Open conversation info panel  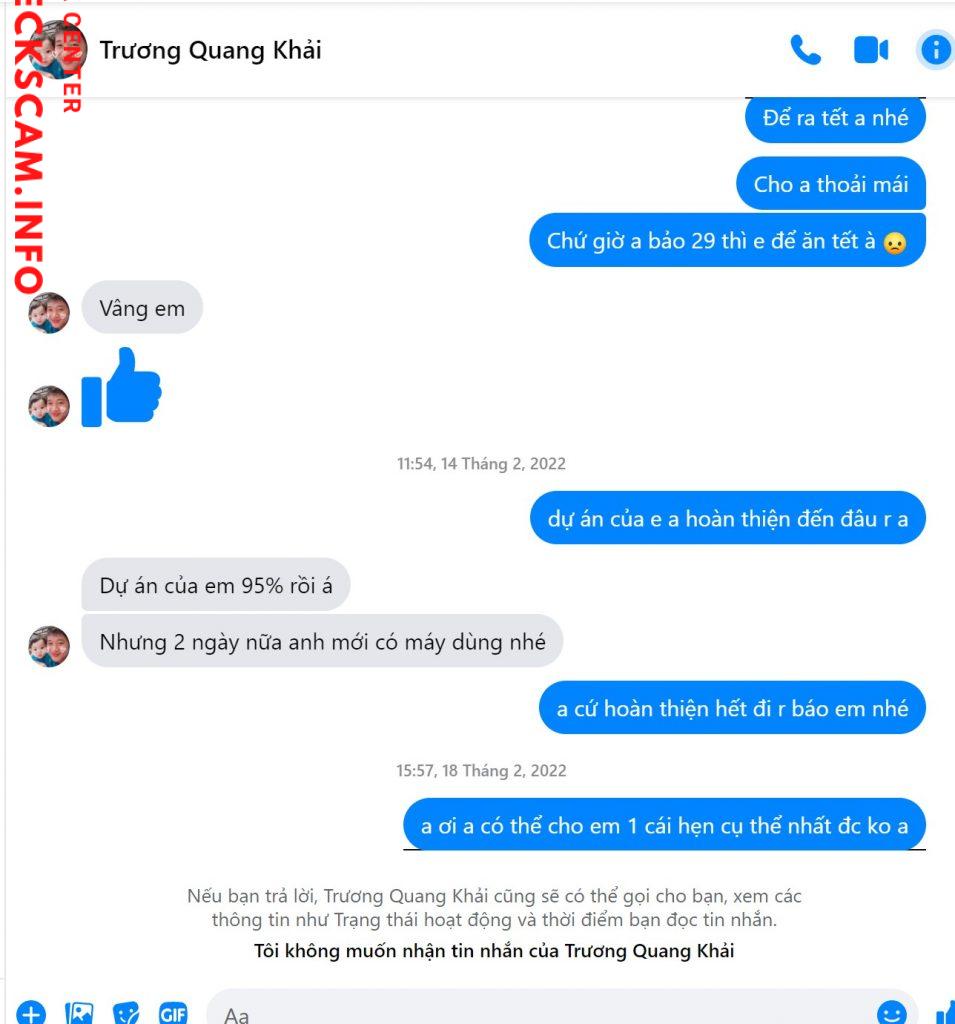tap(935, 50)
